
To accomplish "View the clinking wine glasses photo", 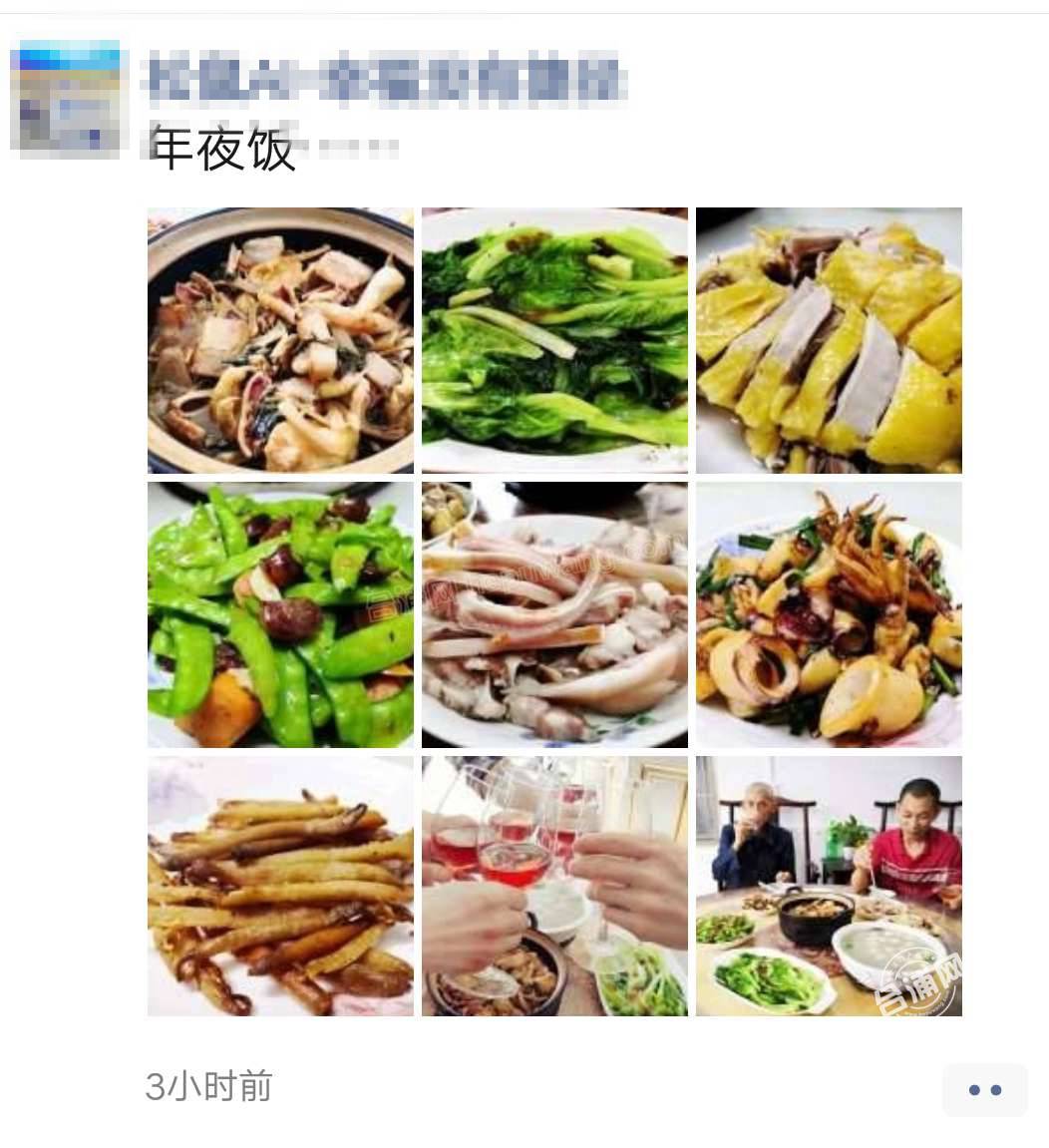I will point(554,887).
